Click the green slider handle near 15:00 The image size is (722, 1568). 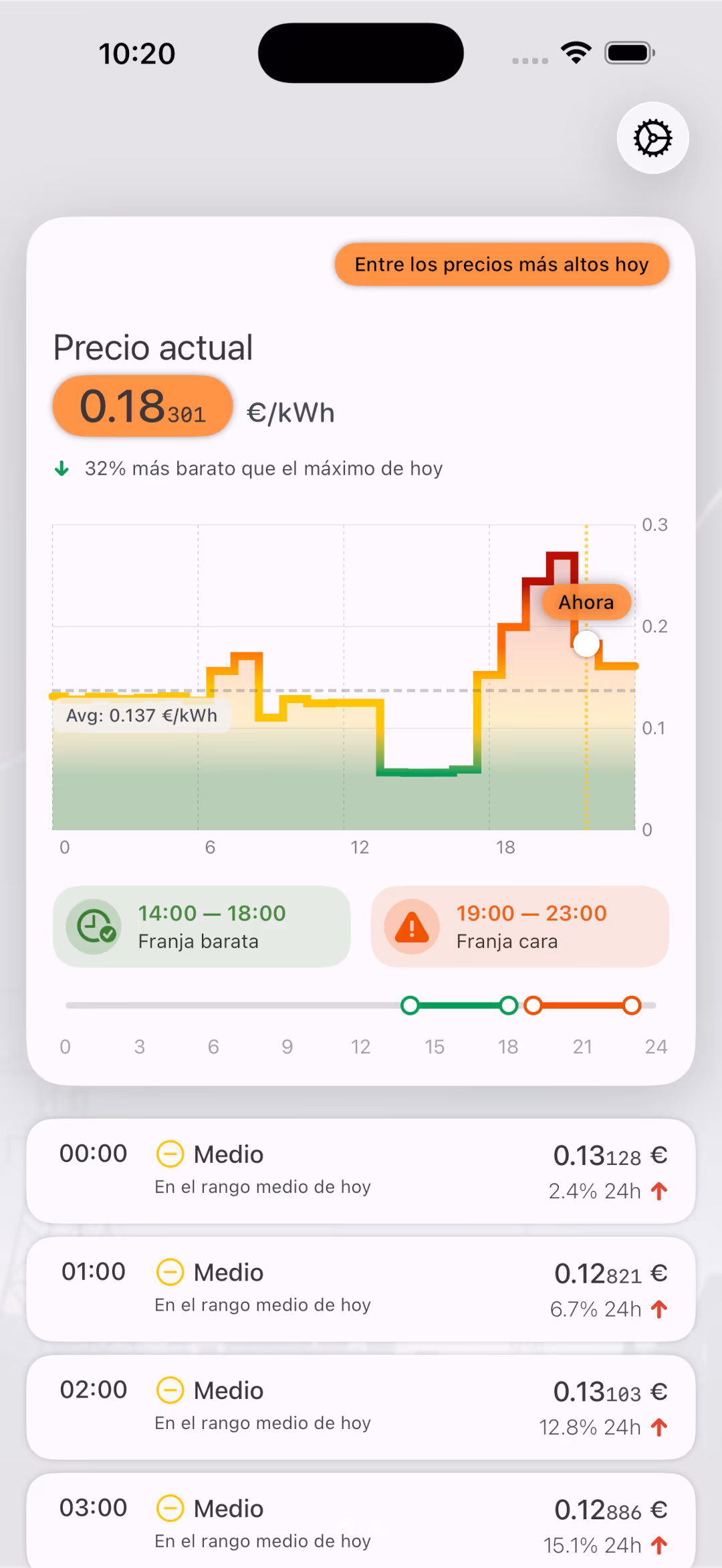click(410, 1005)
